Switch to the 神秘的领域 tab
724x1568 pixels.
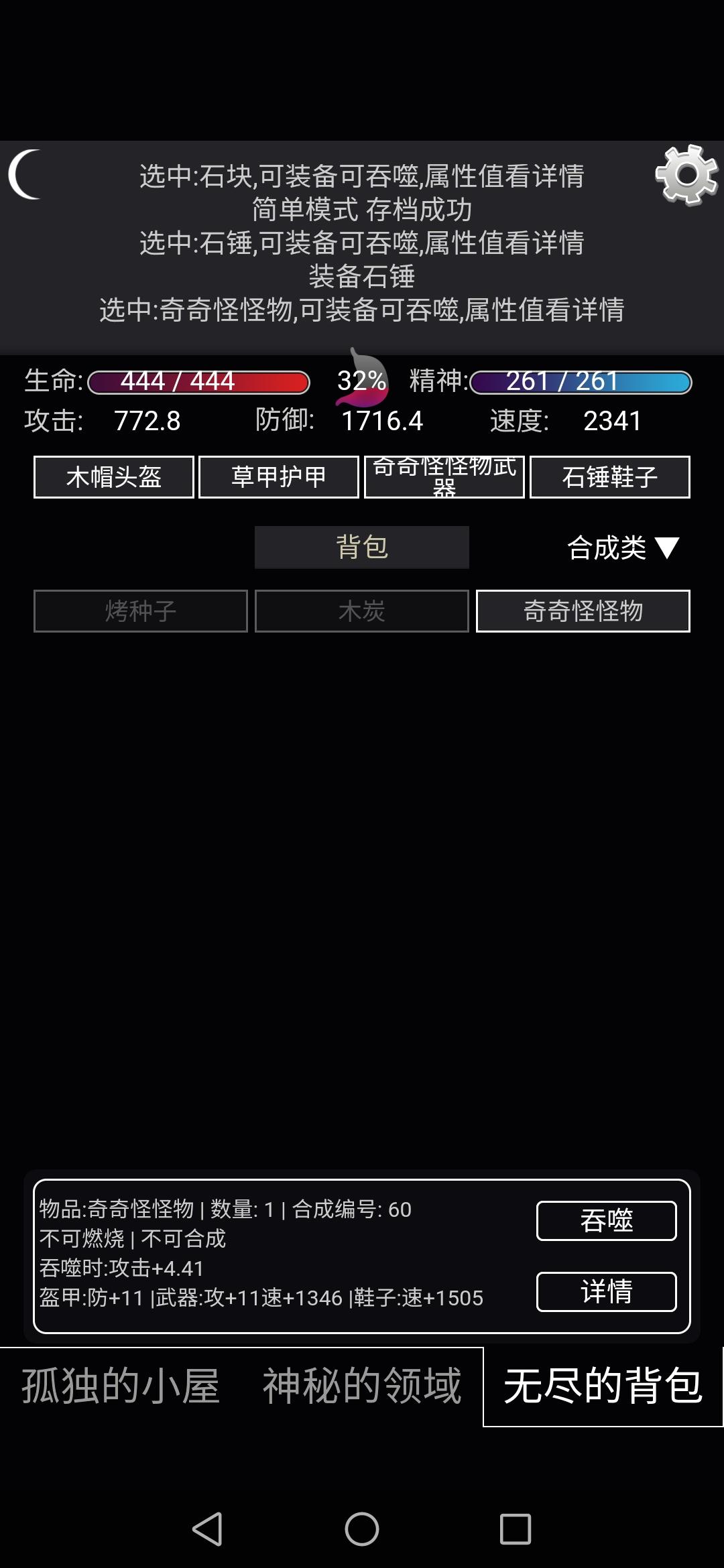pos(362,1386)
